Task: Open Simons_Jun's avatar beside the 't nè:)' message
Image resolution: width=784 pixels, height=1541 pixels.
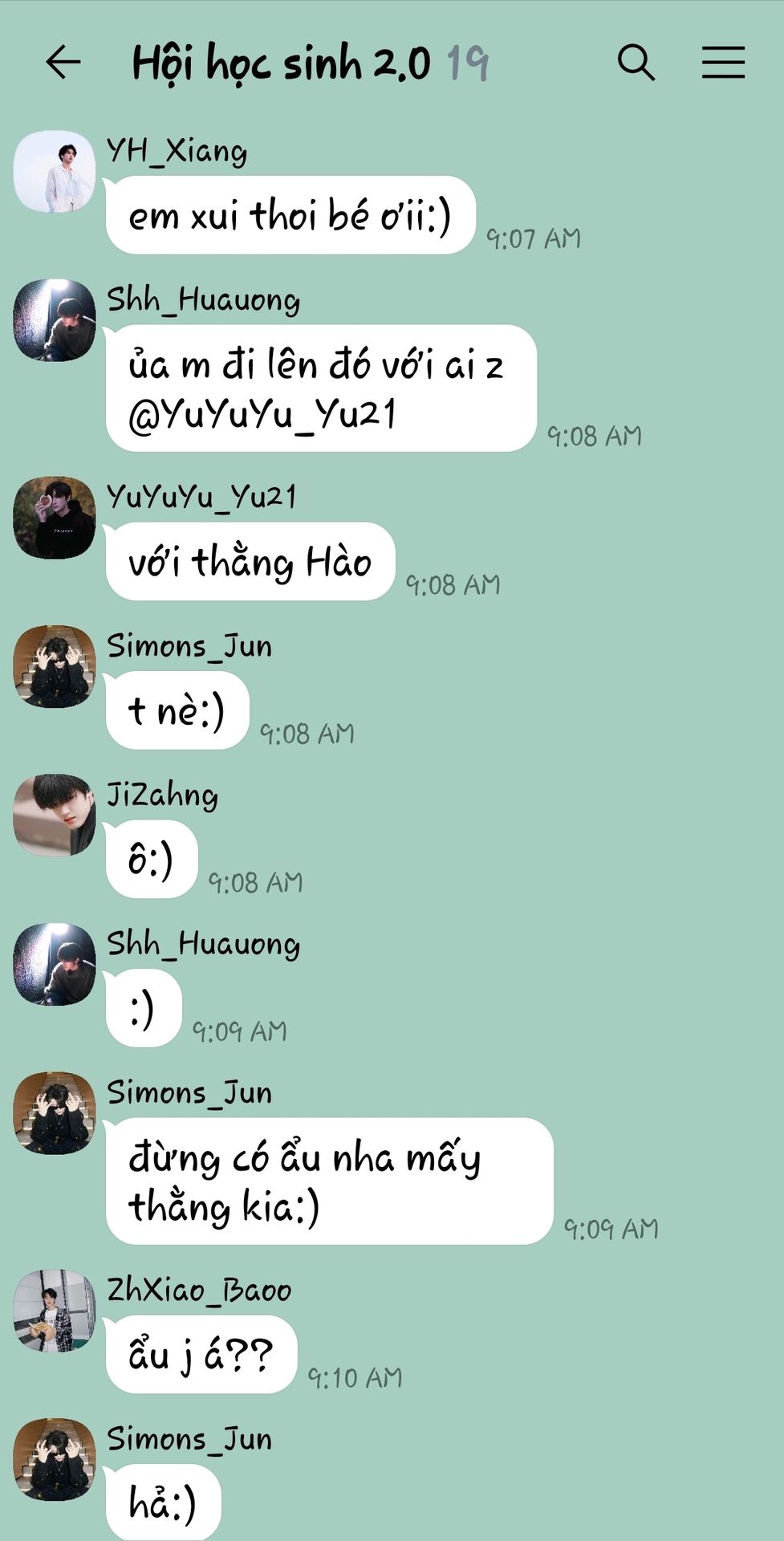Action: click(55, 667)
